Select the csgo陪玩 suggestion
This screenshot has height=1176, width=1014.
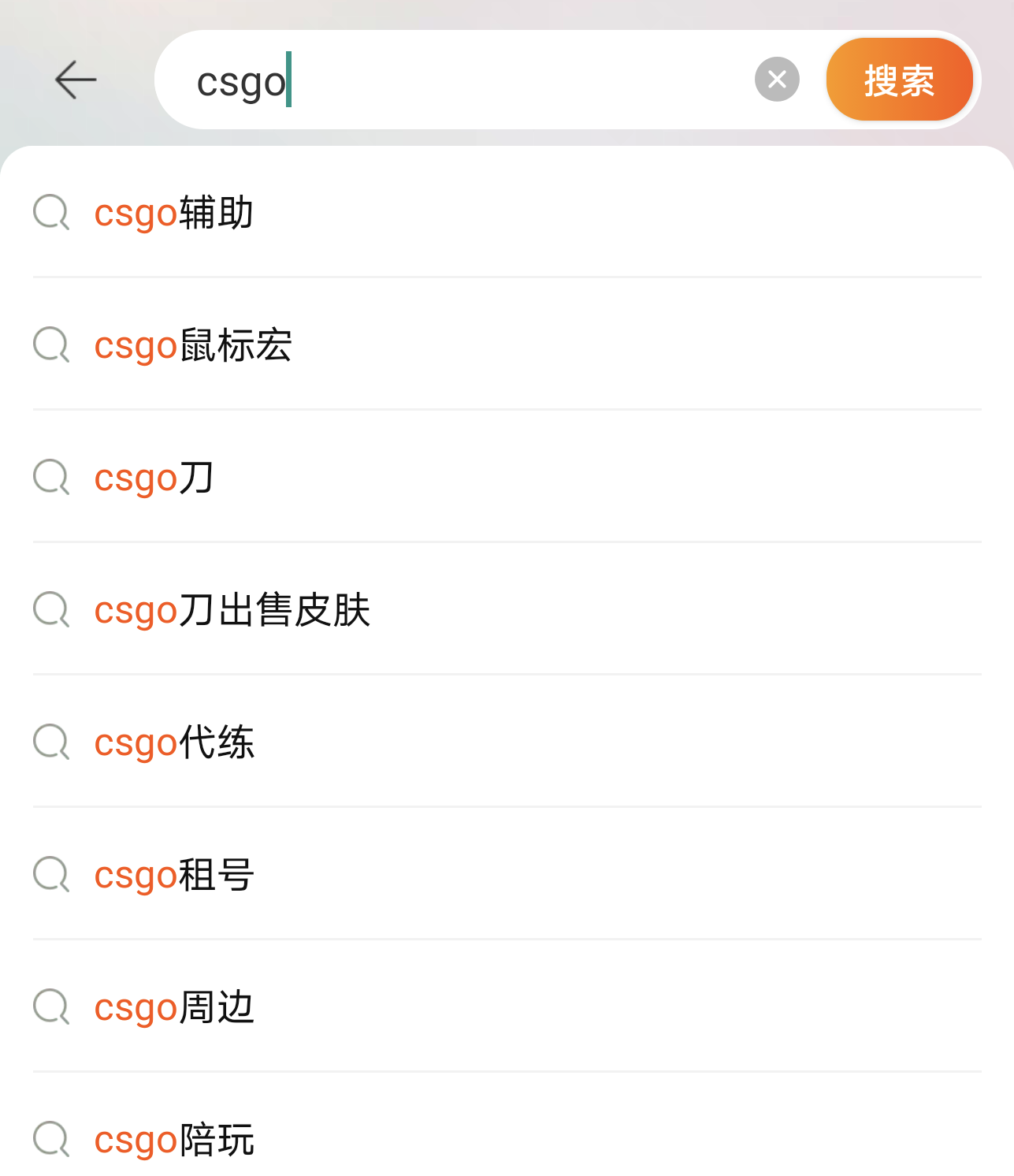coord(174,1140)
